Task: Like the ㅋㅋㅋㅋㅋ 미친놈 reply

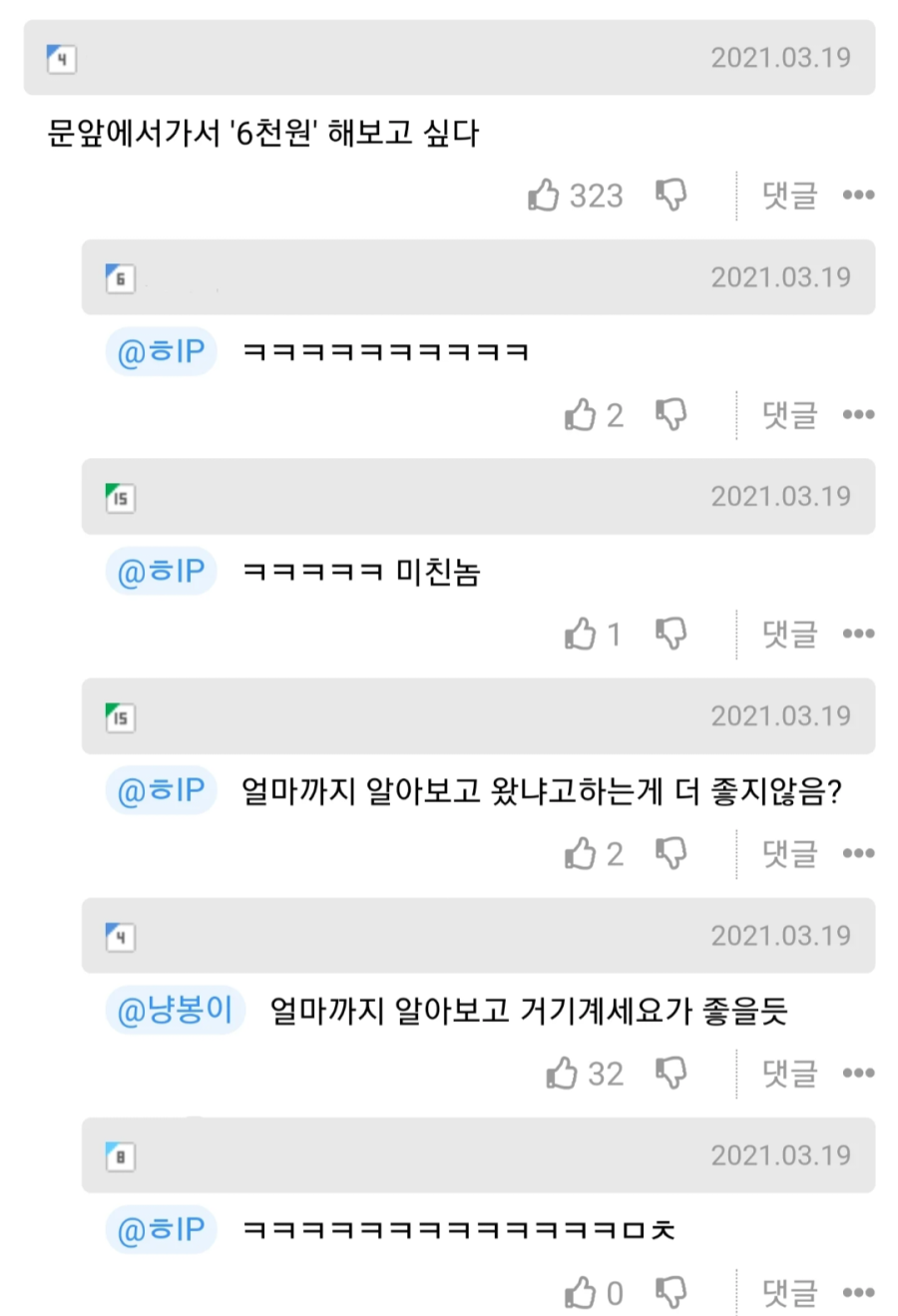Action: (581, 634)
